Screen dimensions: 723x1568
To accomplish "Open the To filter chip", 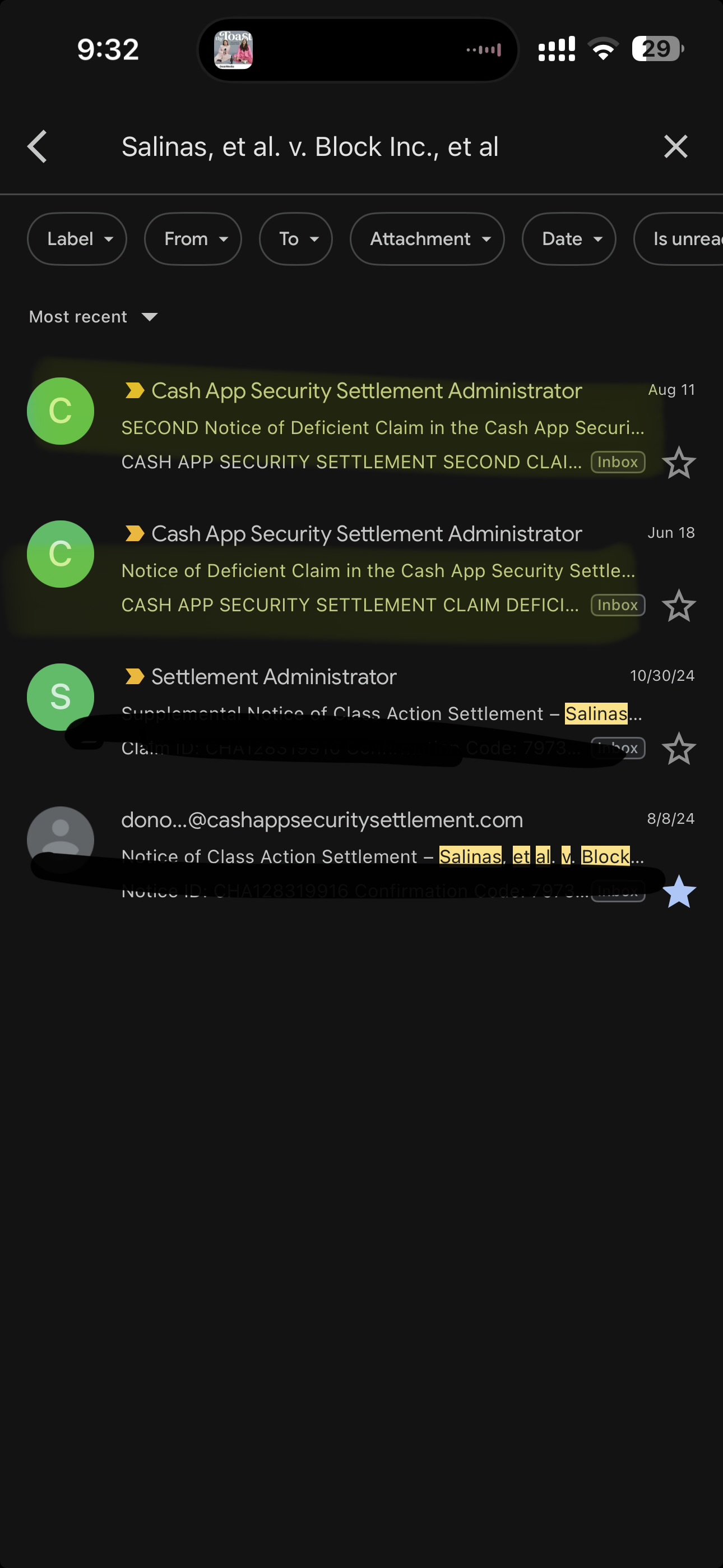I will pyautogui.click(x=296, y=238).
